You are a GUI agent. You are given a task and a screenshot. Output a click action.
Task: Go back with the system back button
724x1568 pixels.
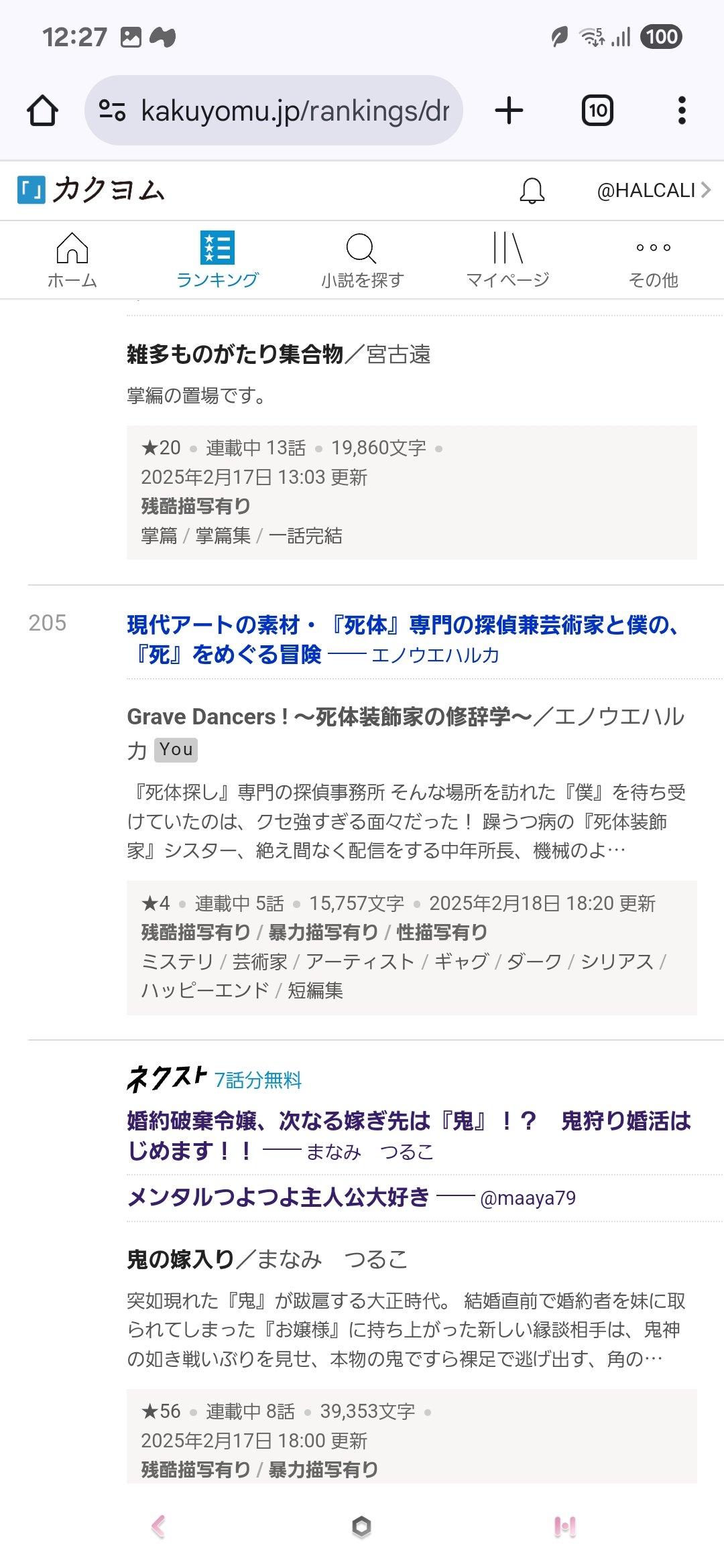coord(158,1526)
